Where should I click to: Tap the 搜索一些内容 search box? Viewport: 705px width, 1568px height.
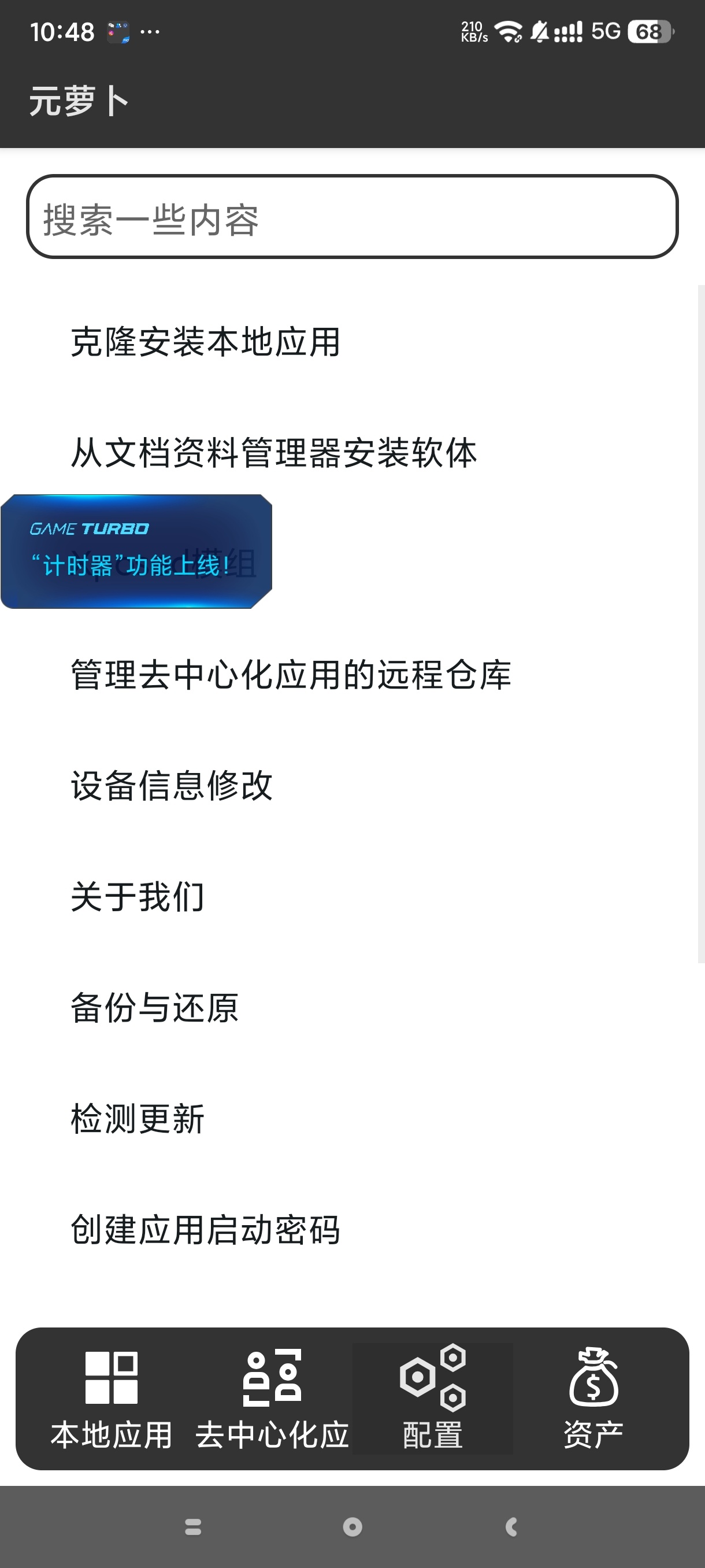(351, 217)
